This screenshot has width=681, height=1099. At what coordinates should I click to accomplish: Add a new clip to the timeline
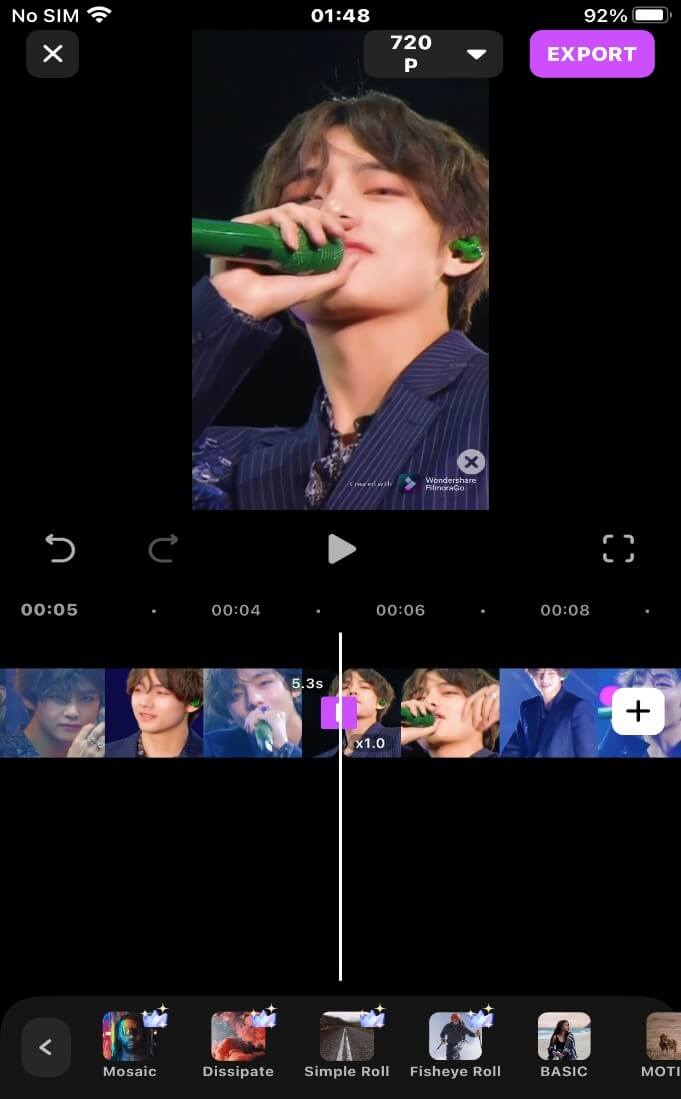pos(637,712)
